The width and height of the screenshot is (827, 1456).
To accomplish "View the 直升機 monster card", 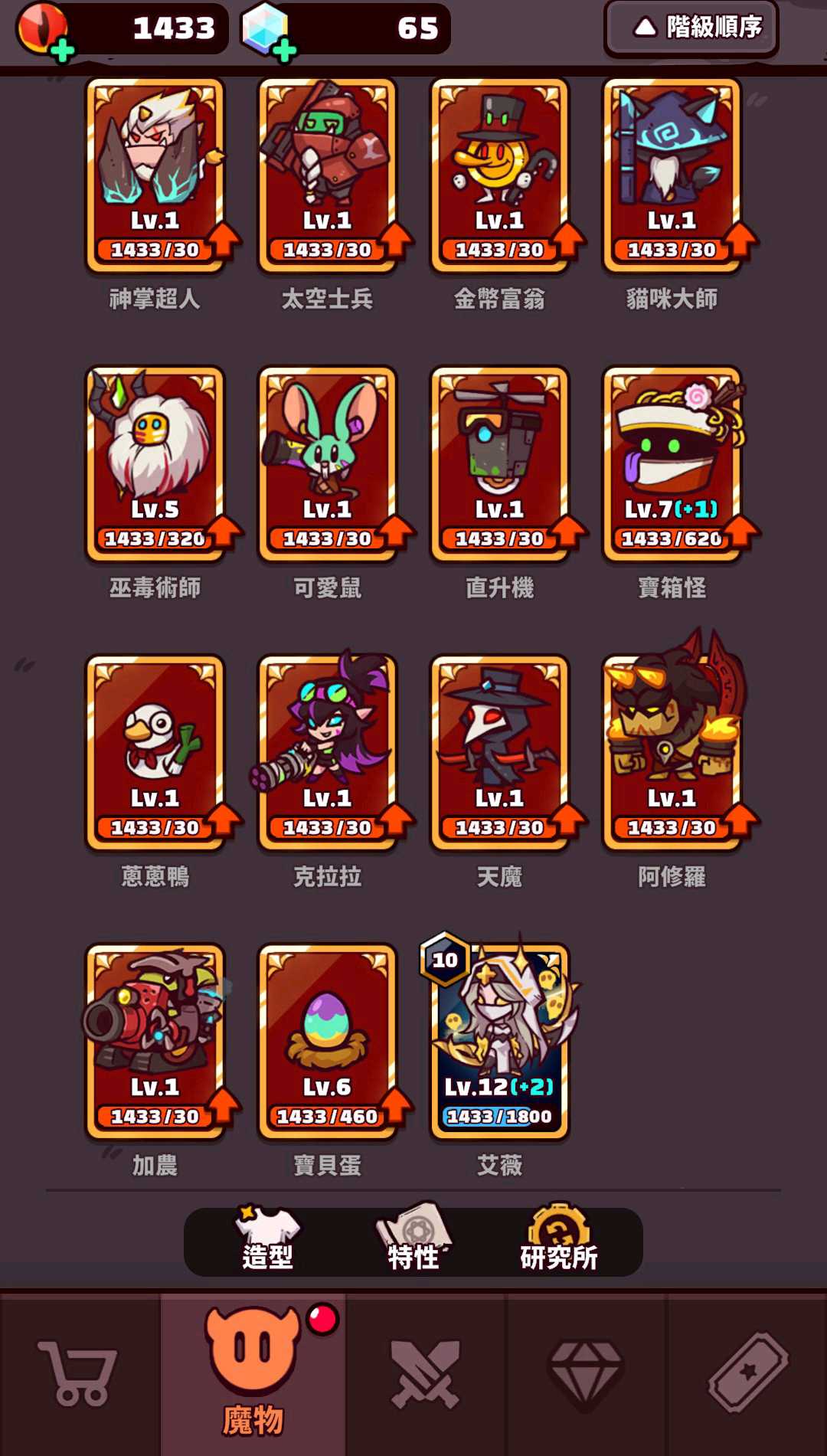I will click(500, 465).
